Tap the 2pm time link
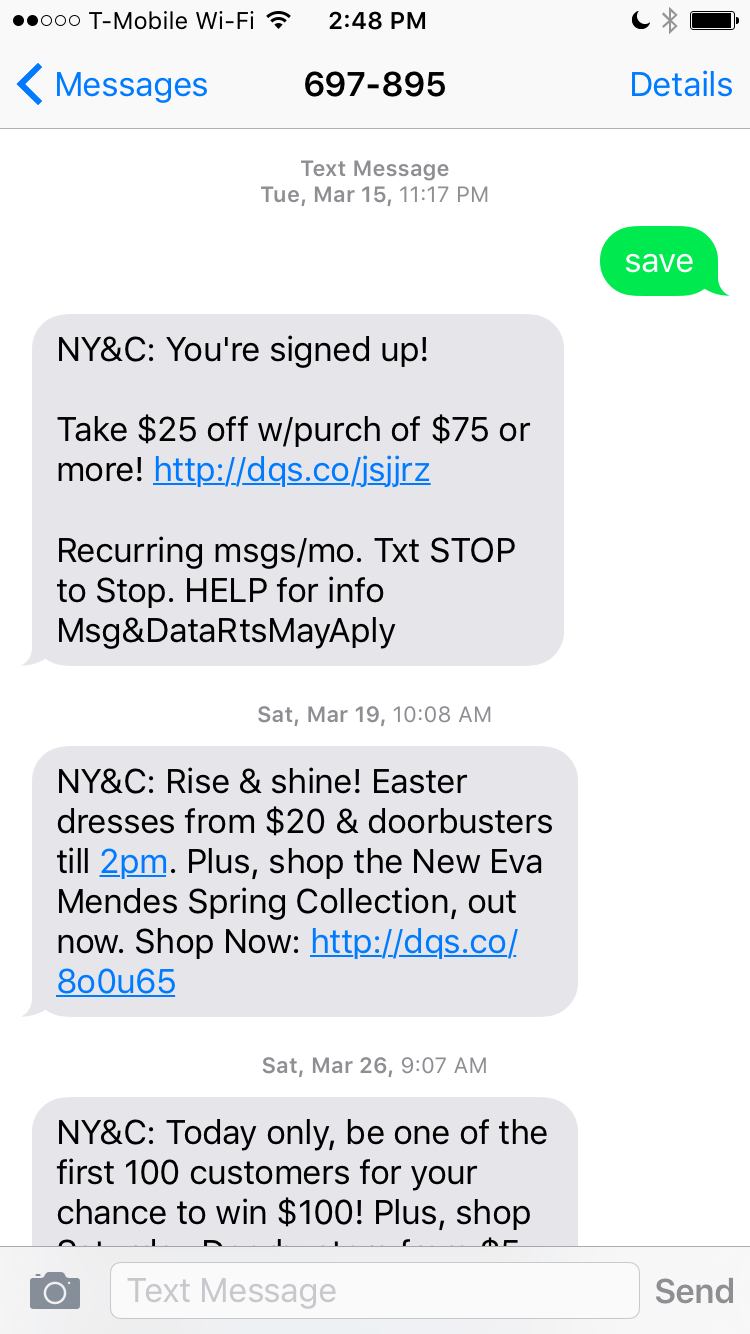This screenshot has height=1334, width=750. 133,862
